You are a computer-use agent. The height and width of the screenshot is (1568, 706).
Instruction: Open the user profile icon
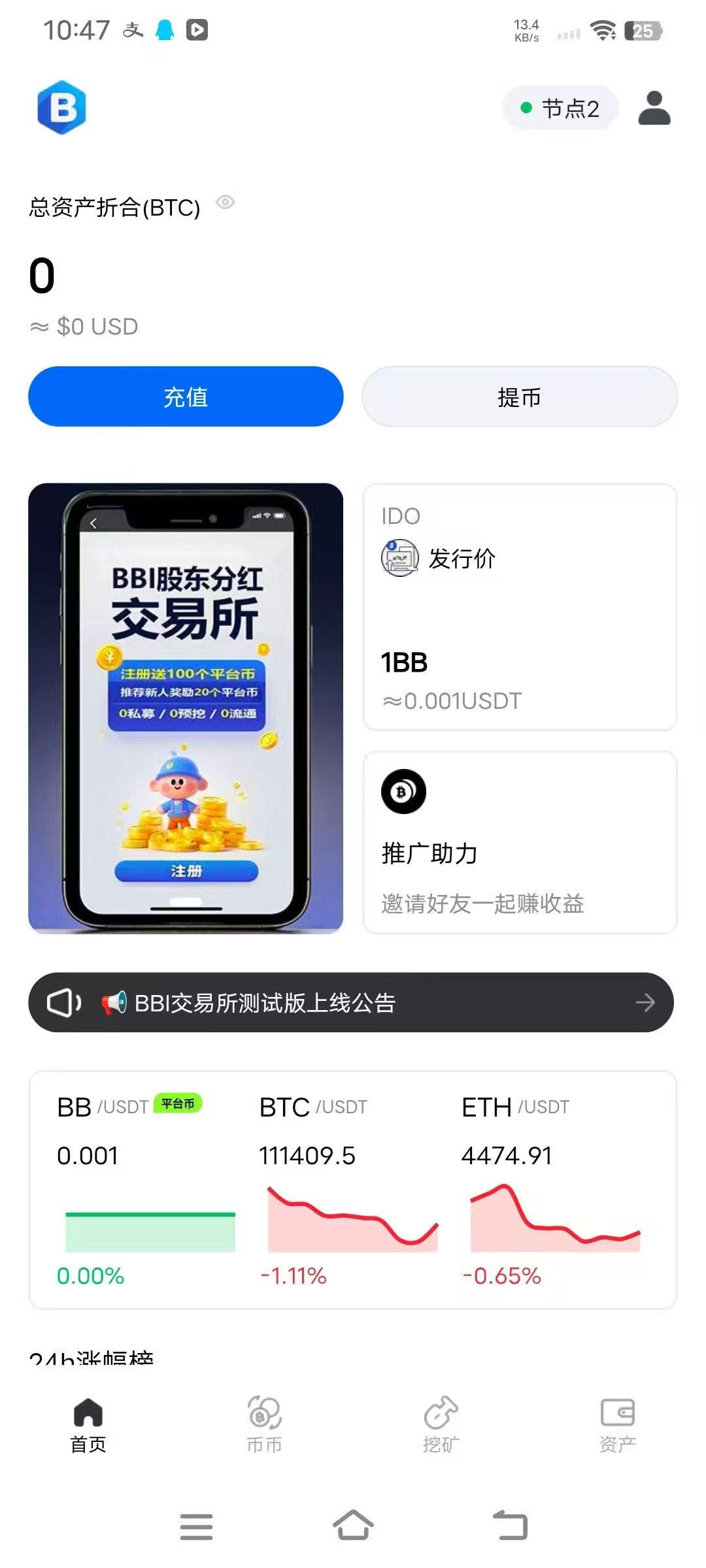pyautogui.click(x=654, y=108)
